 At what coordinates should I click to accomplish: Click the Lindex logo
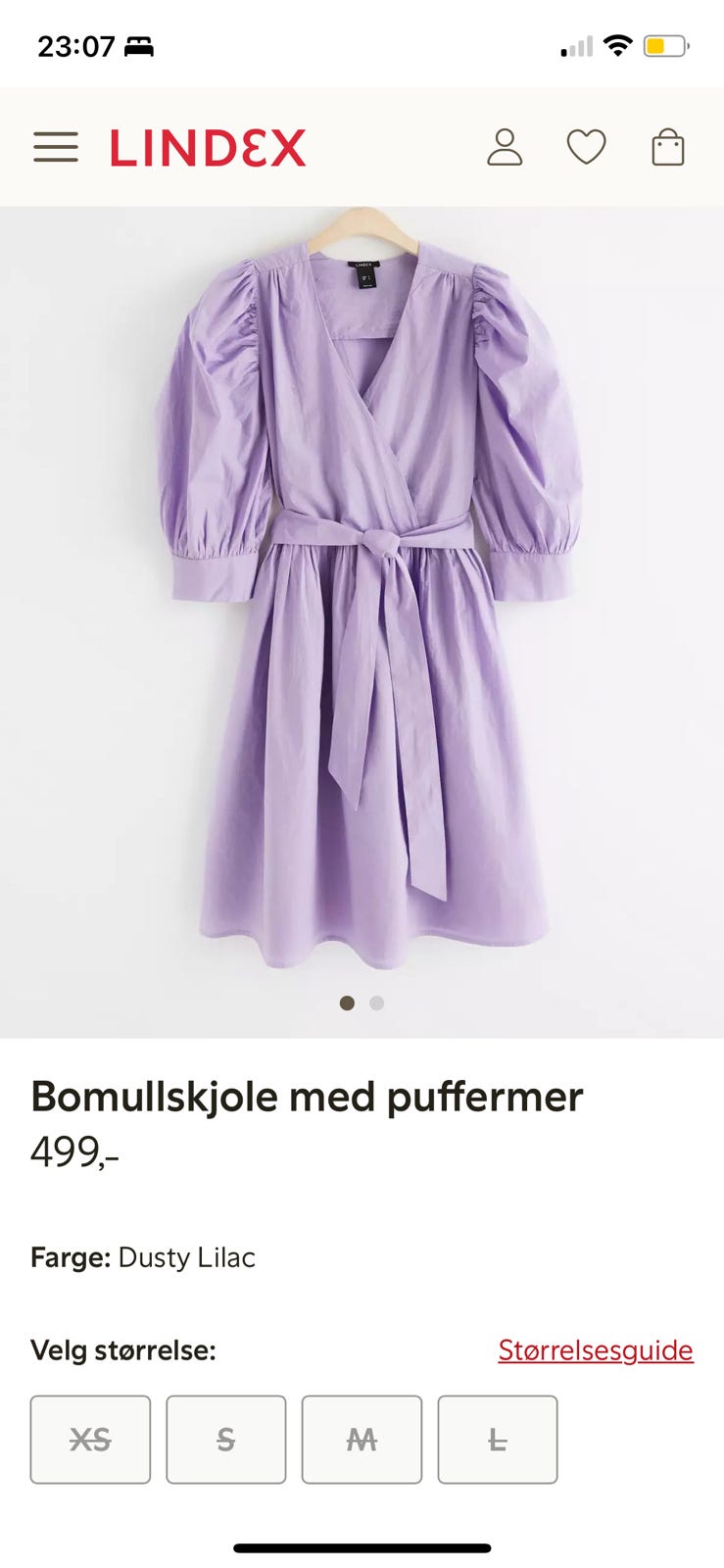207,146
